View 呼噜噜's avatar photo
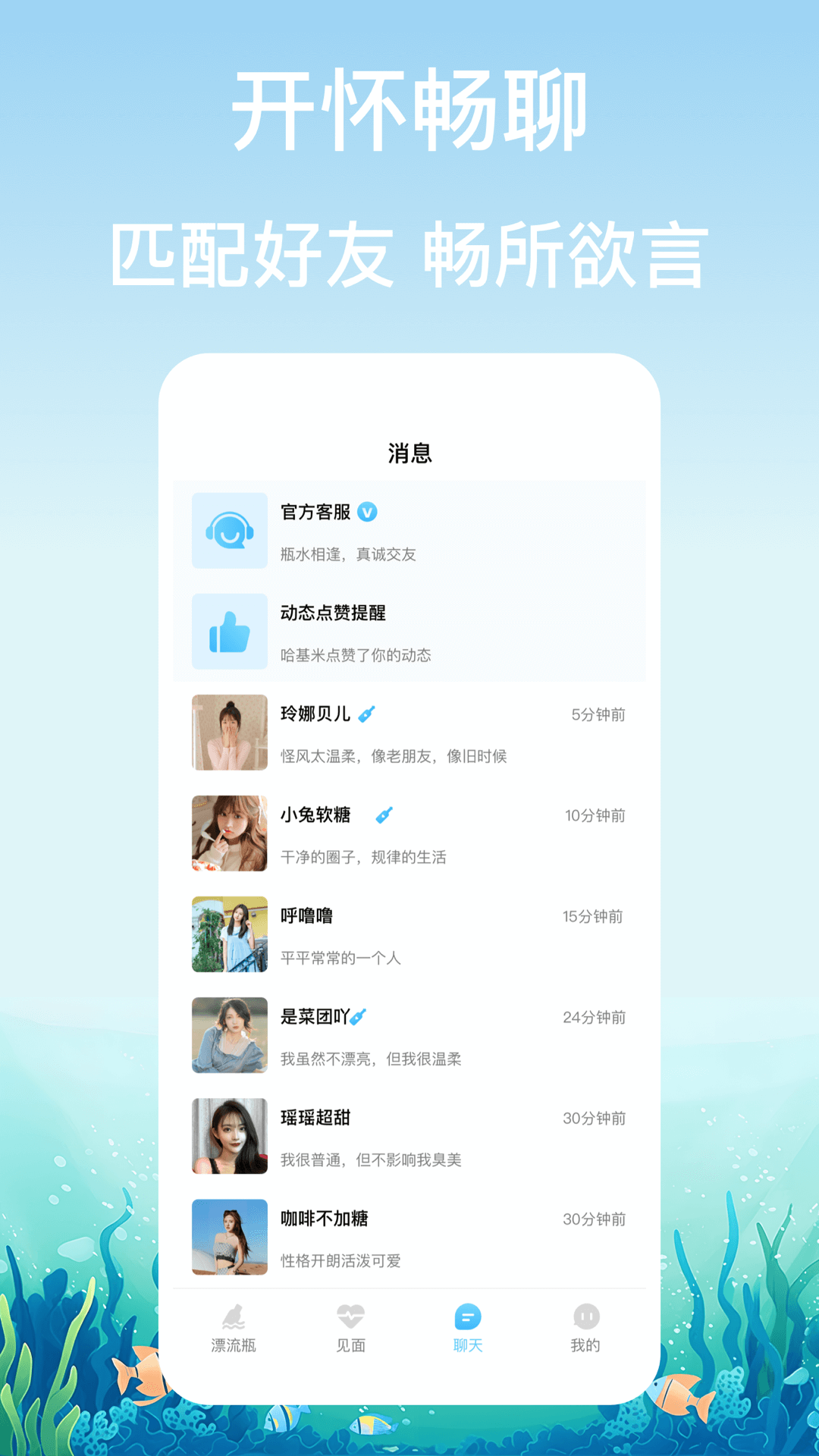Screen dimensions: 819x1456 point(229,934)
